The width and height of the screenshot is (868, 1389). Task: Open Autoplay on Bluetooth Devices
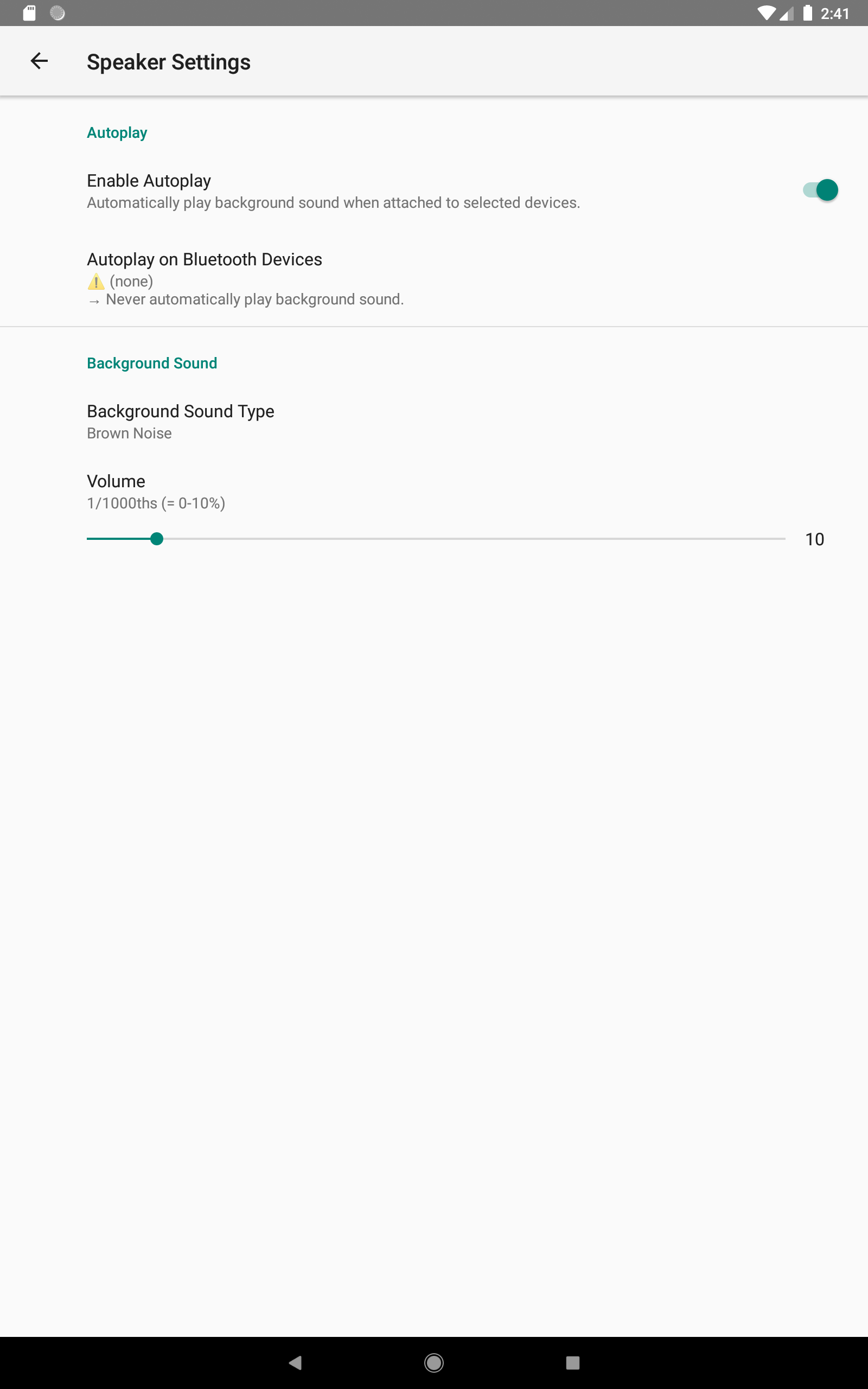click(434, 278)
